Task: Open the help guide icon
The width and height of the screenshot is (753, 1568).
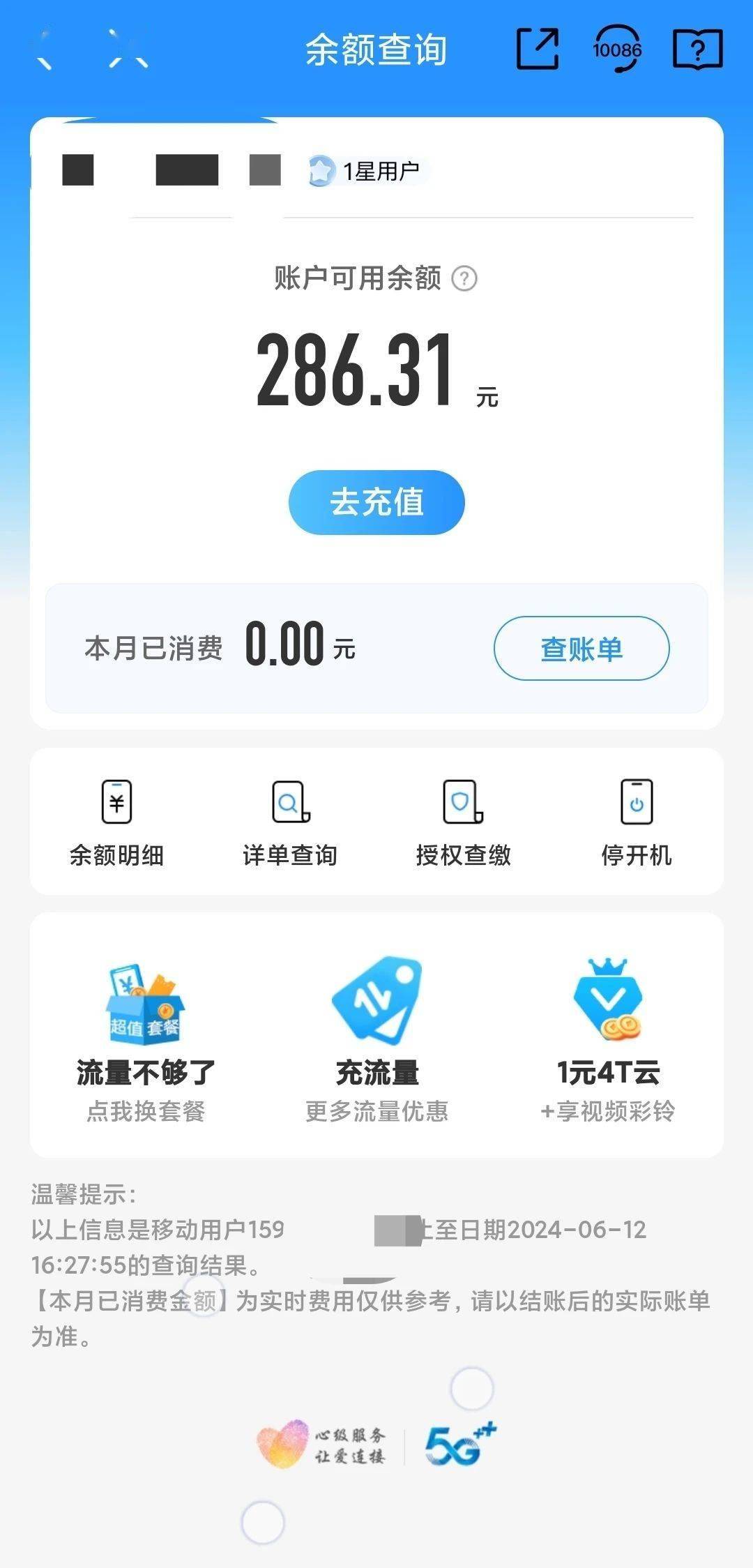Action: pos(697,50)
